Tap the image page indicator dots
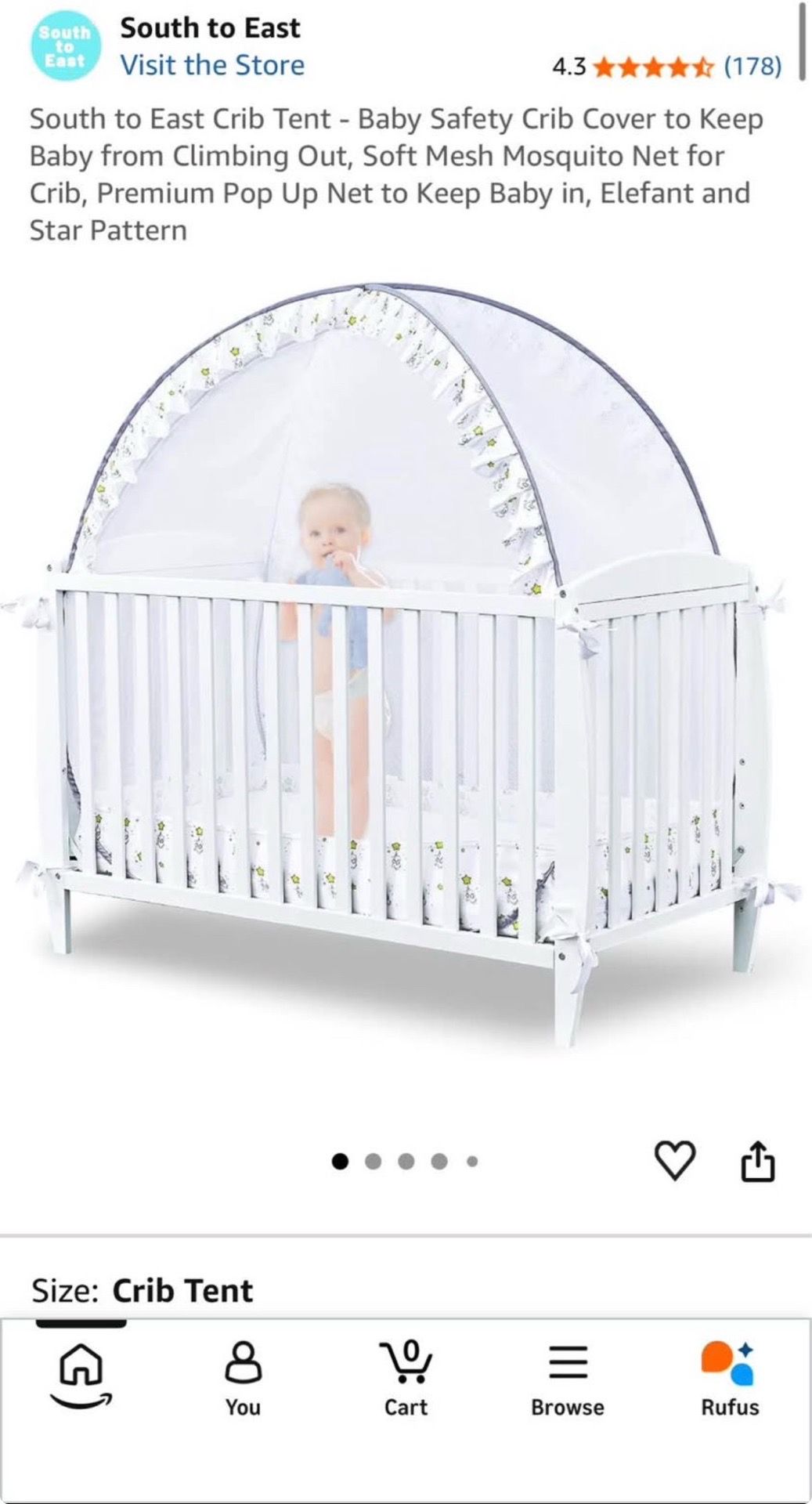The width and height of the screenshot is (812, 1504). [405, 1161]
